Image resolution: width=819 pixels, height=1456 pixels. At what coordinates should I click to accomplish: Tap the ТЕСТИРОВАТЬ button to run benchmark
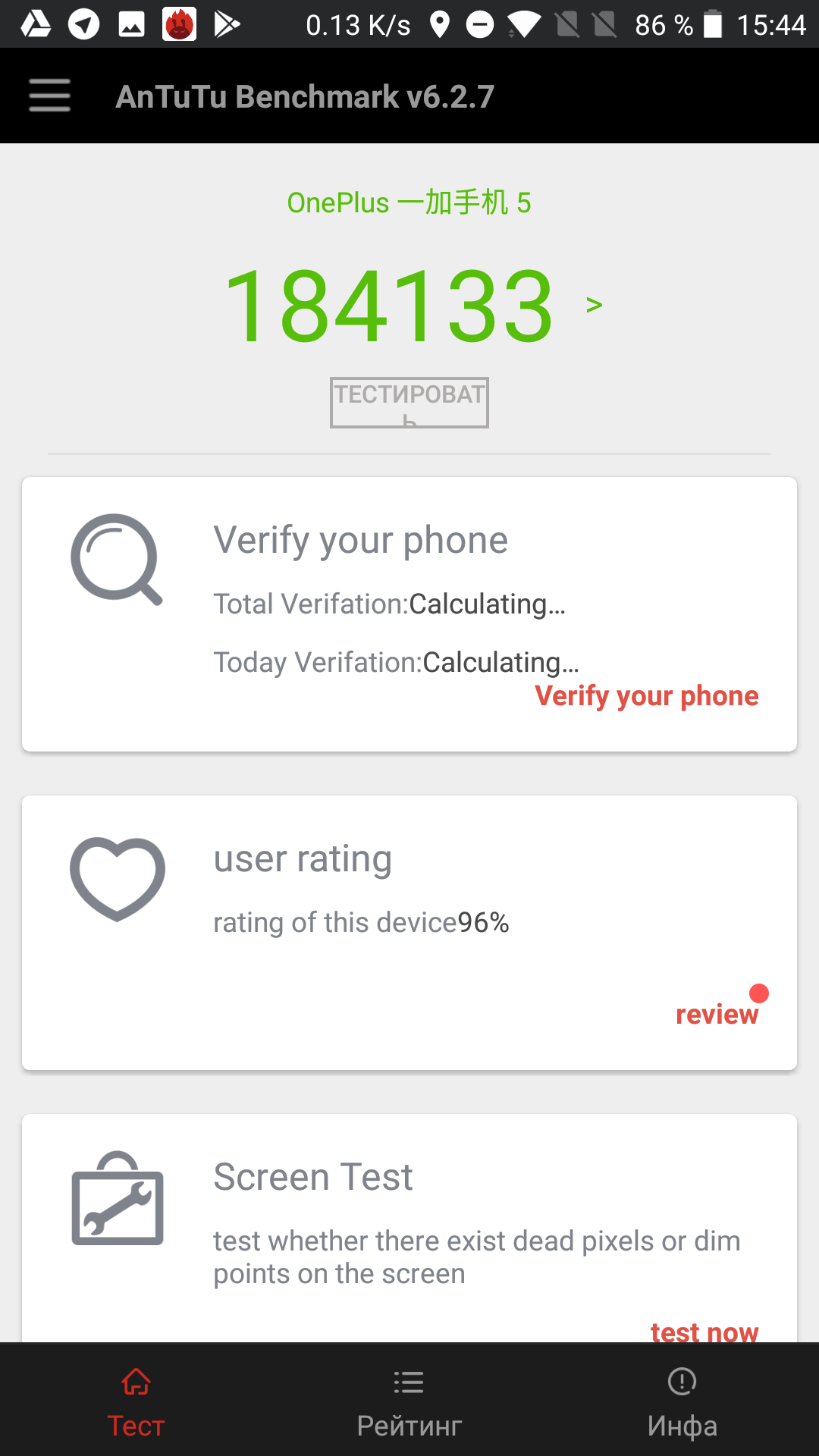click(409, 402)
